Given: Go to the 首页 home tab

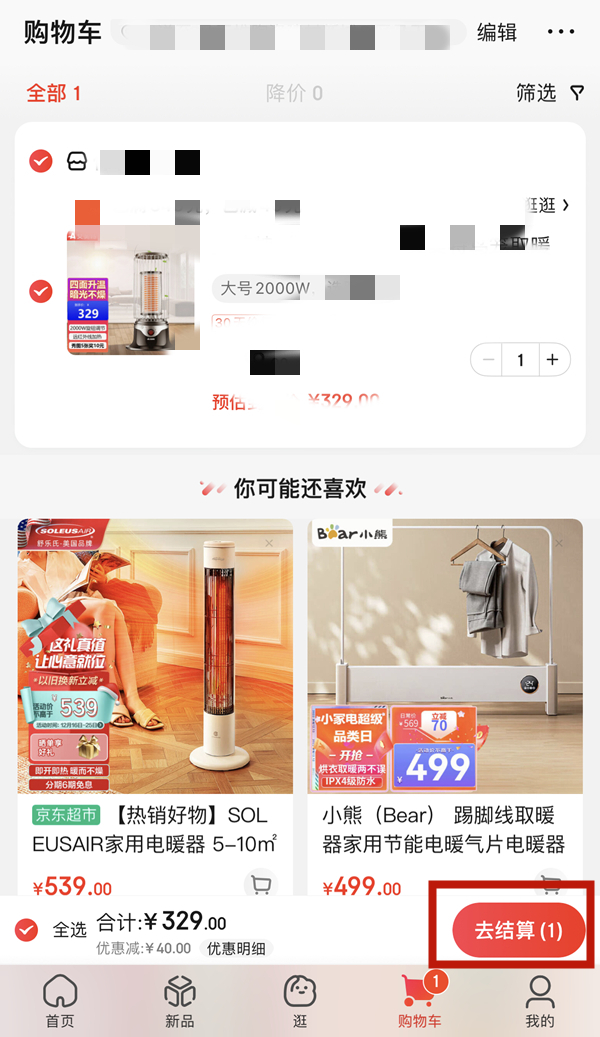Looking at the screenshot, I should point(60,1001).
